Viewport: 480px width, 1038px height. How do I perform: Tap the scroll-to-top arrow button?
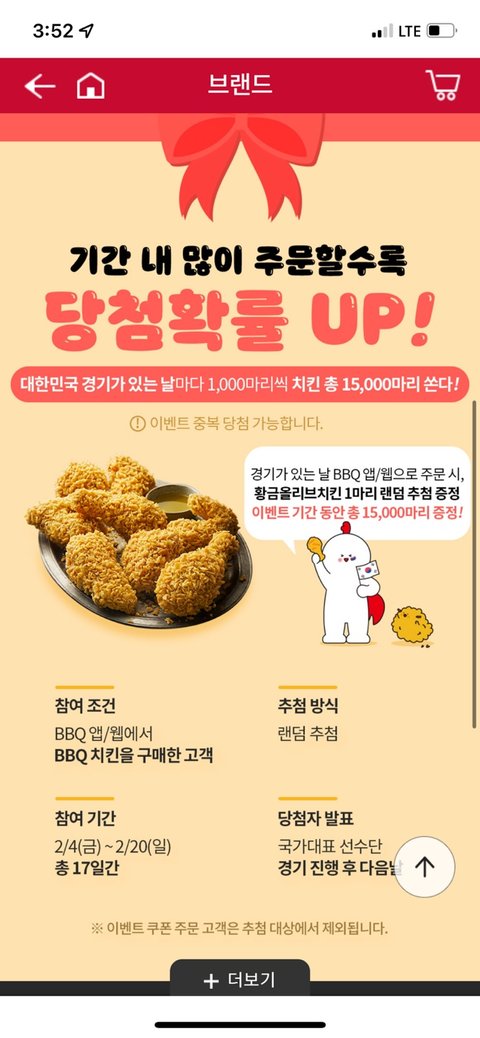[425, 867]
